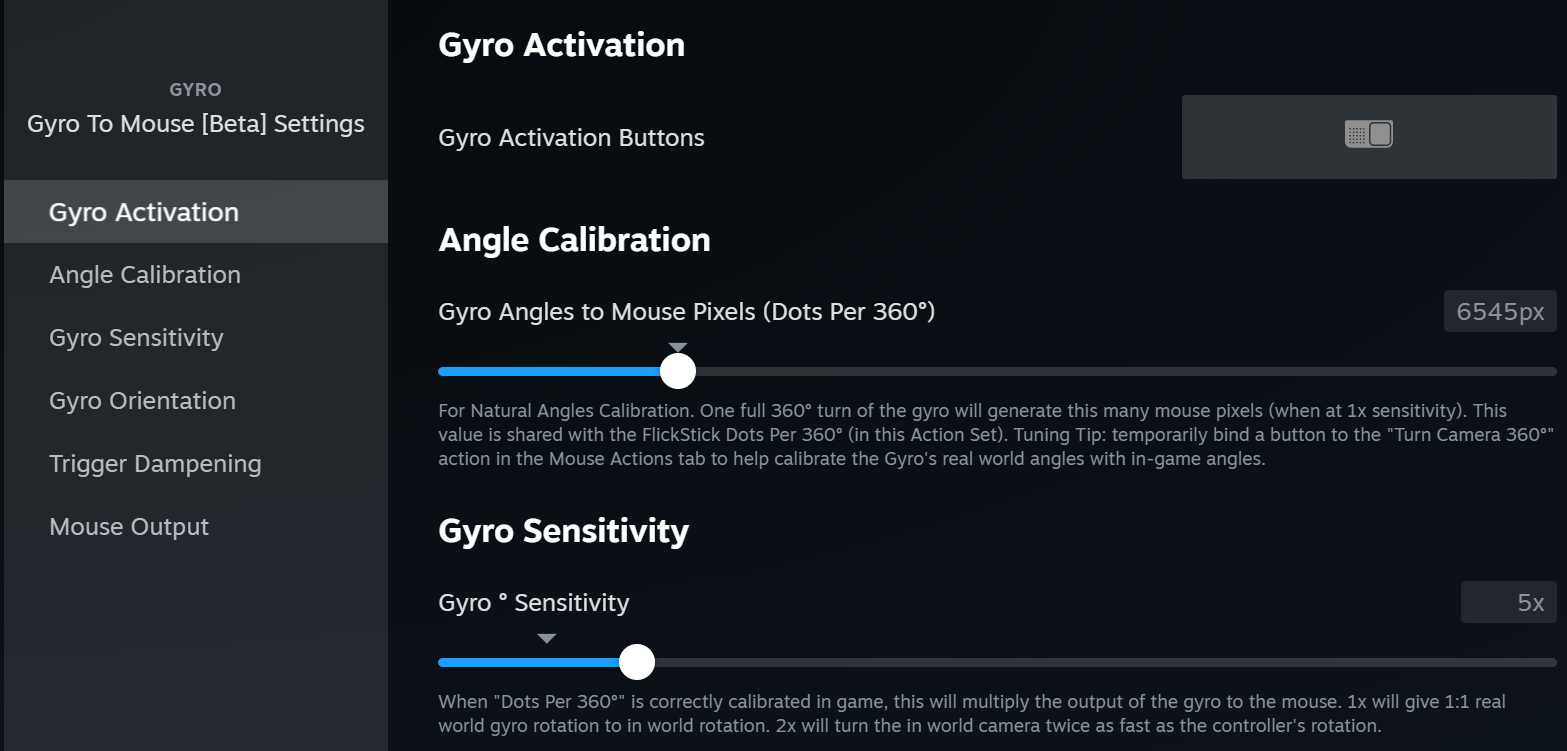Show Mouse Output settings

(x=129, y=527)
